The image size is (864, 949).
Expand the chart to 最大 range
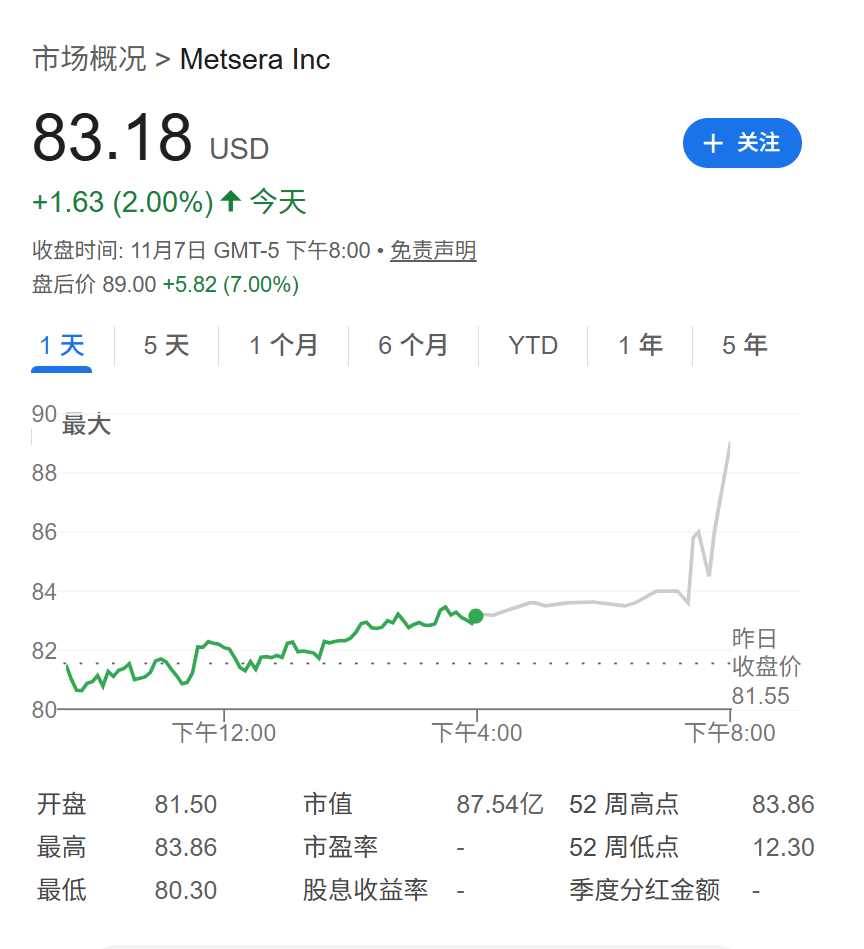(86, 425)
